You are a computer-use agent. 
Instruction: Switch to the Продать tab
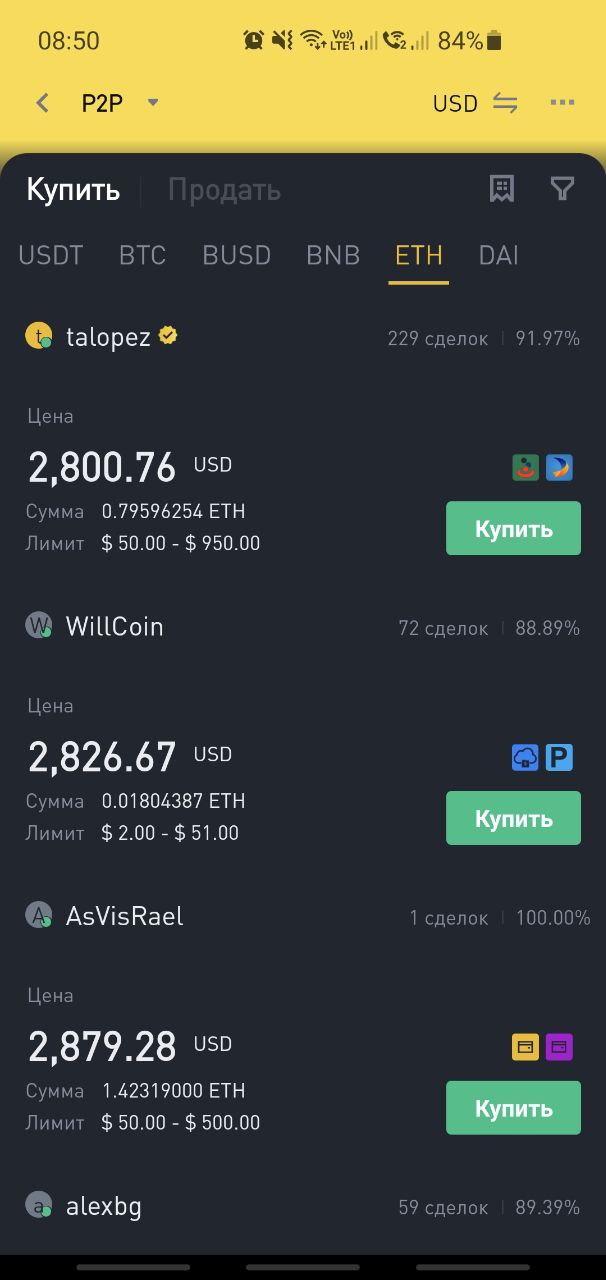pos(224,190)
